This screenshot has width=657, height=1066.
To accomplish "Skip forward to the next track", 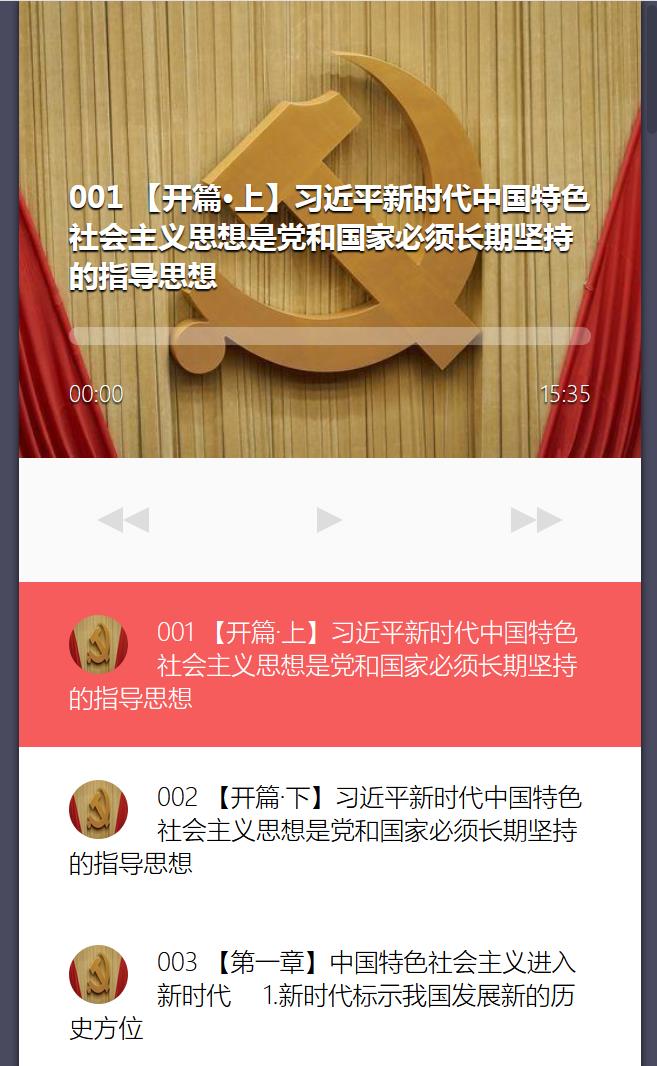I will point(536,520).
